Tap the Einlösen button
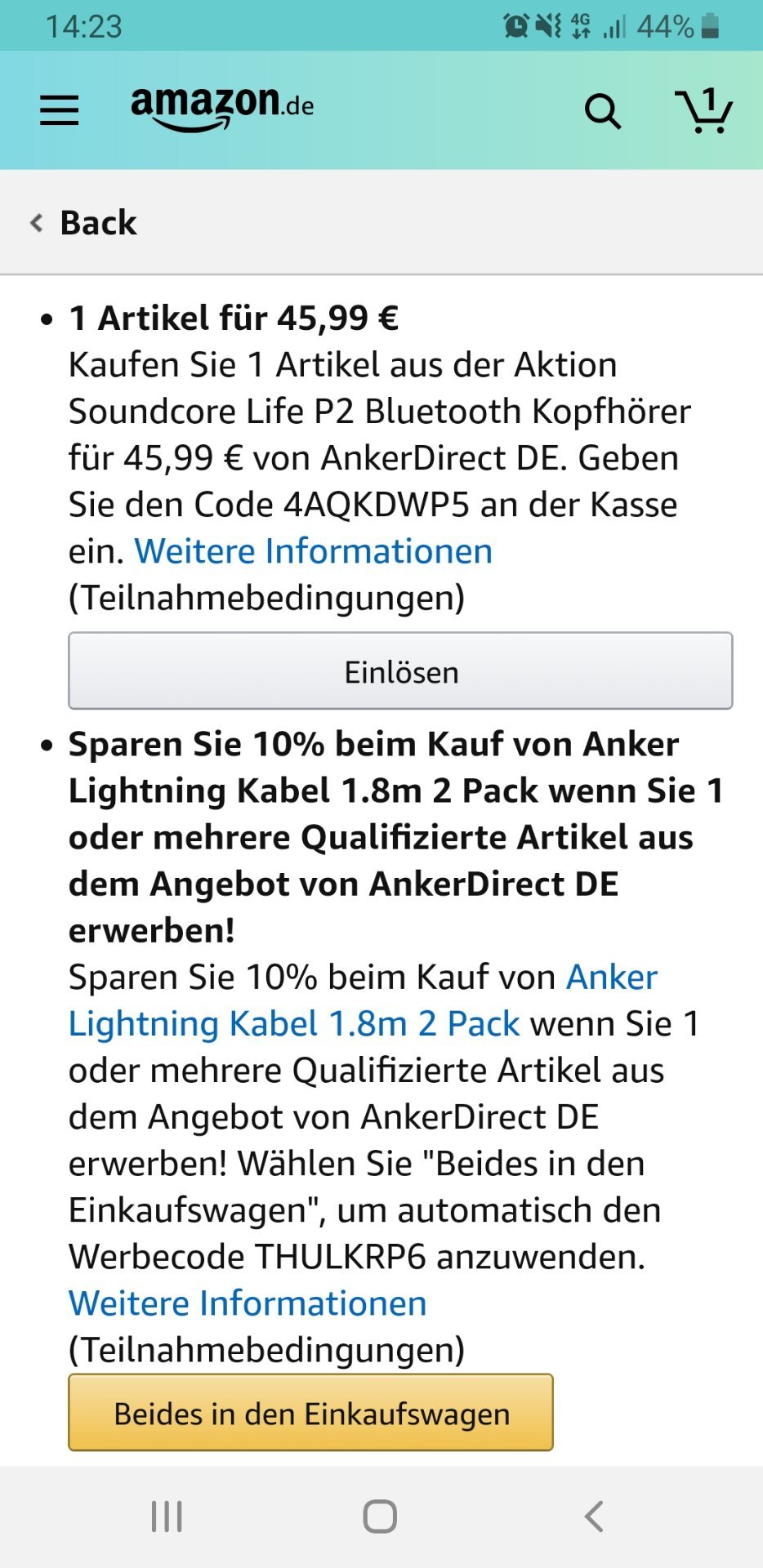763x1568 pixels. pyautogui.click(x=400, y=670)
